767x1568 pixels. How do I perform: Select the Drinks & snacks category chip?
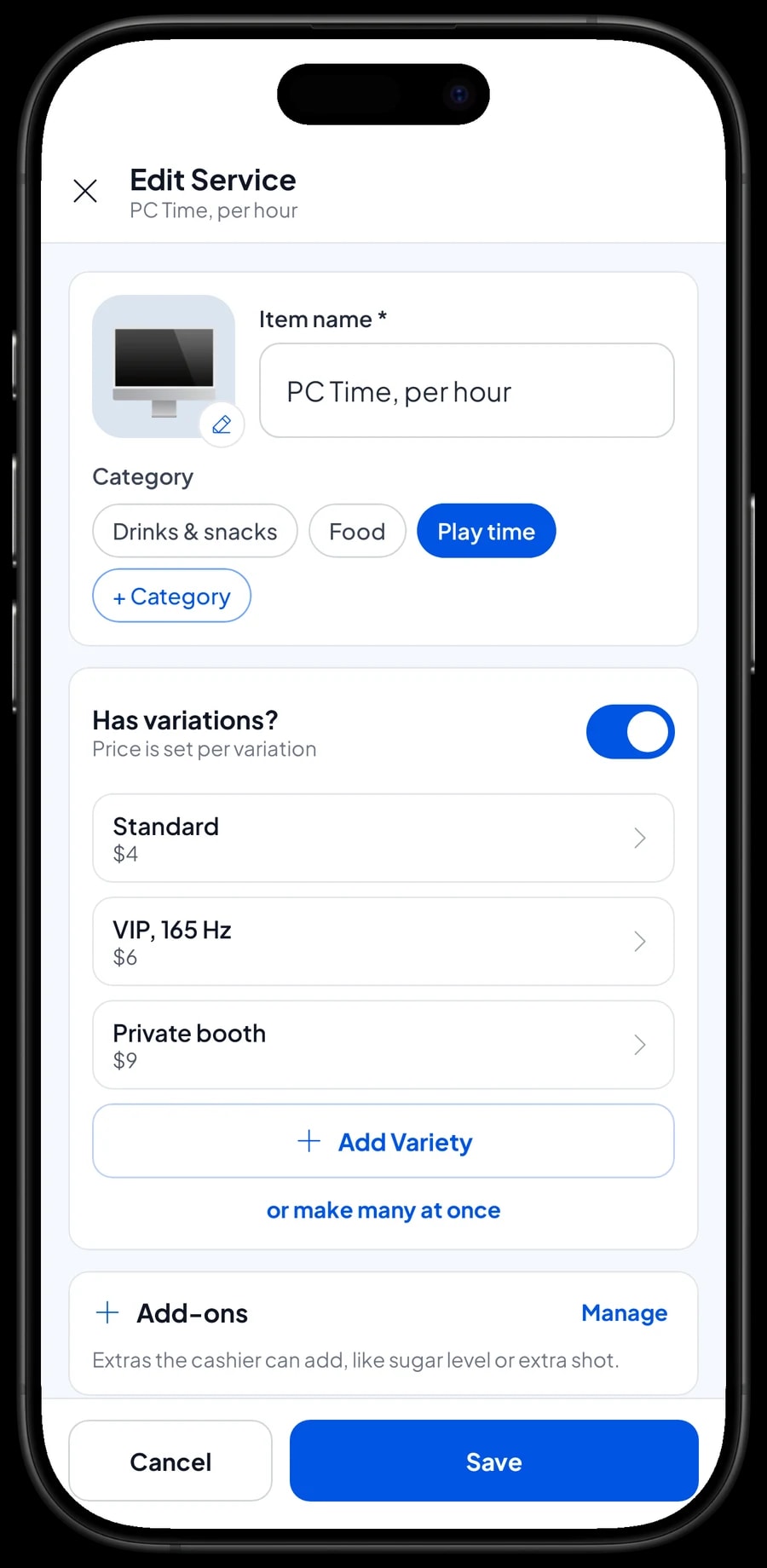pos(195,531)
